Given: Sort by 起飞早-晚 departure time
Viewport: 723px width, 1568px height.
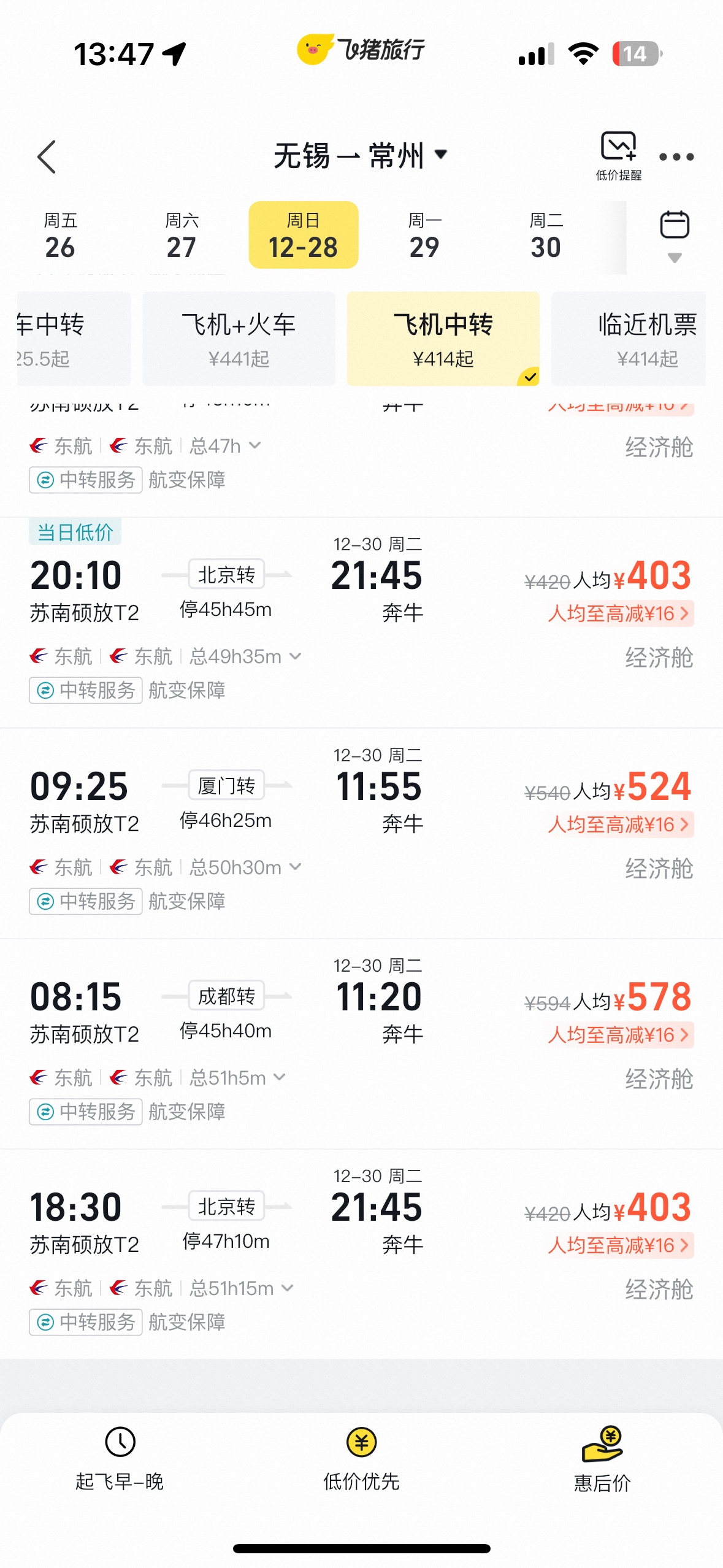Looking at the screenshot, I should pos(120,1460).
